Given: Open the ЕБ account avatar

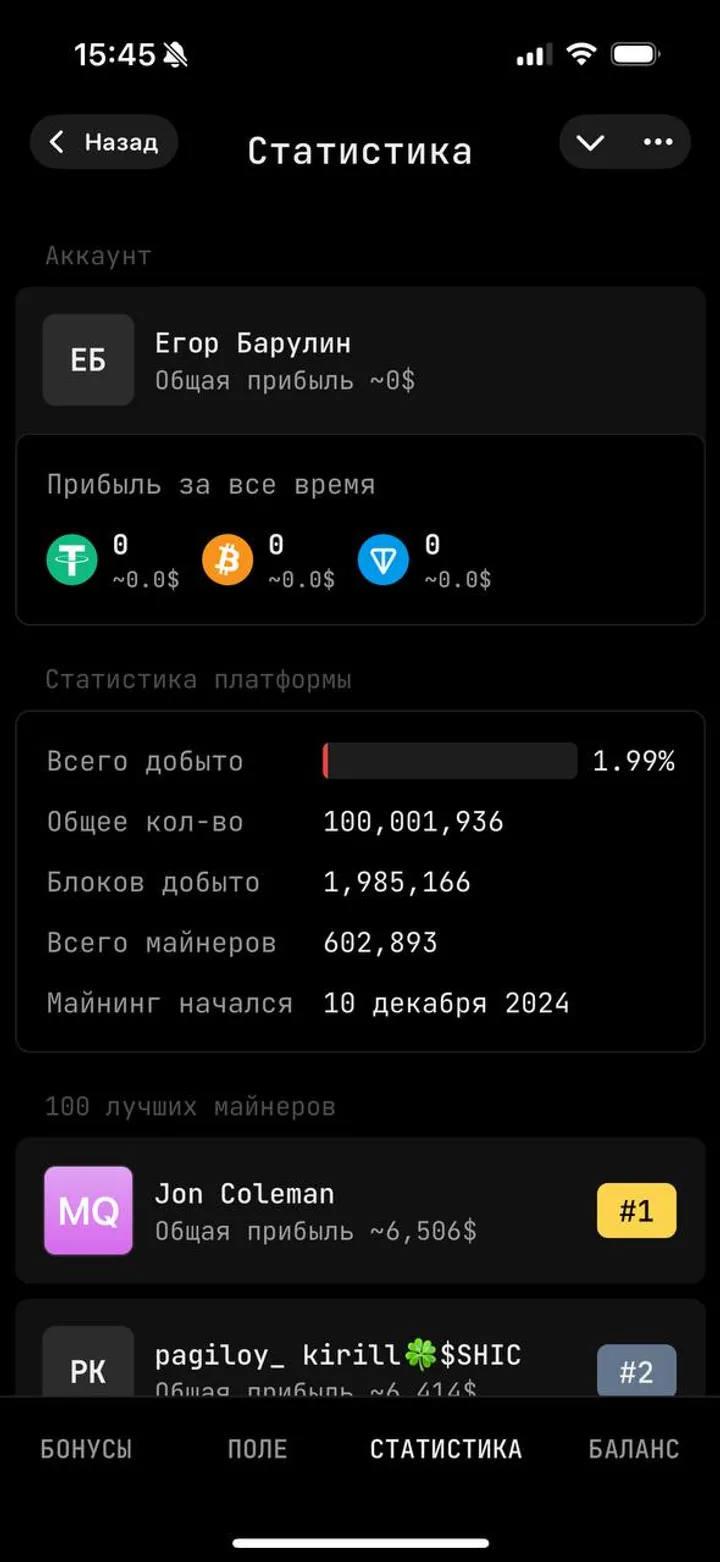Looking at the screenshot, I should point(88,360).
